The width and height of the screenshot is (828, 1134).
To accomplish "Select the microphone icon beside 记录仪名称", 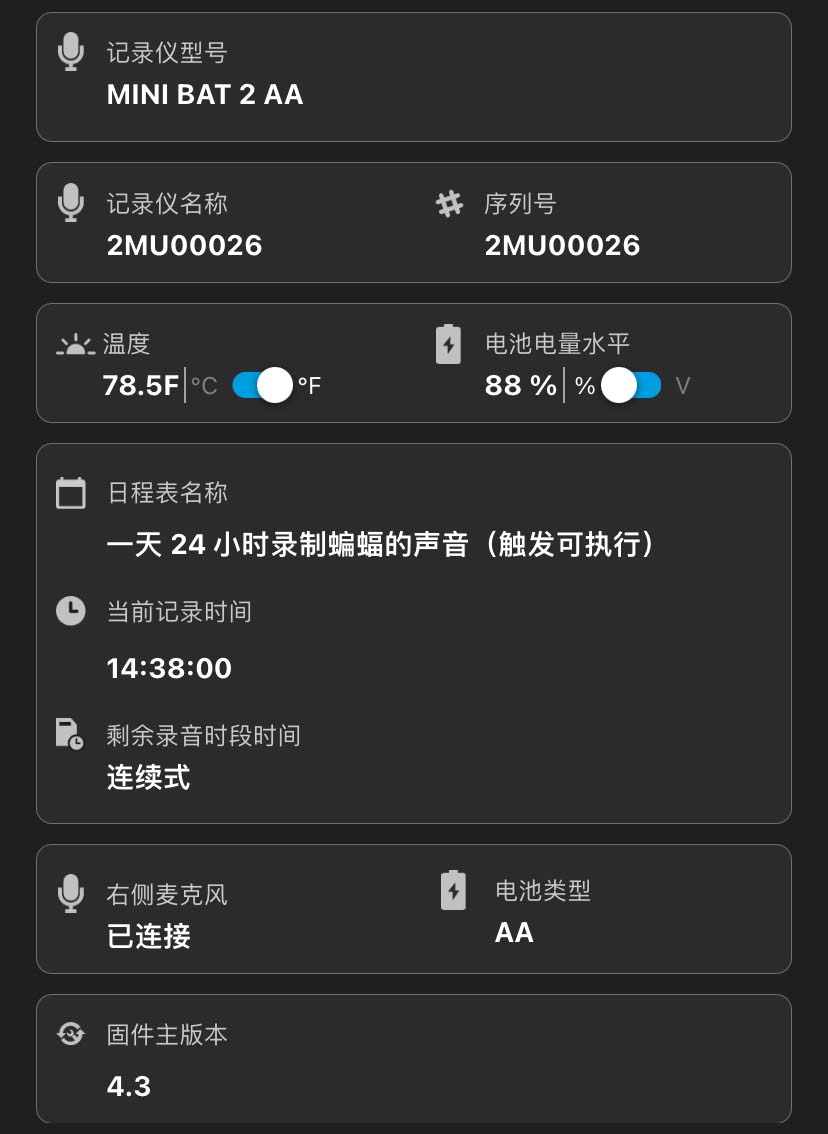I will point(71,203).
